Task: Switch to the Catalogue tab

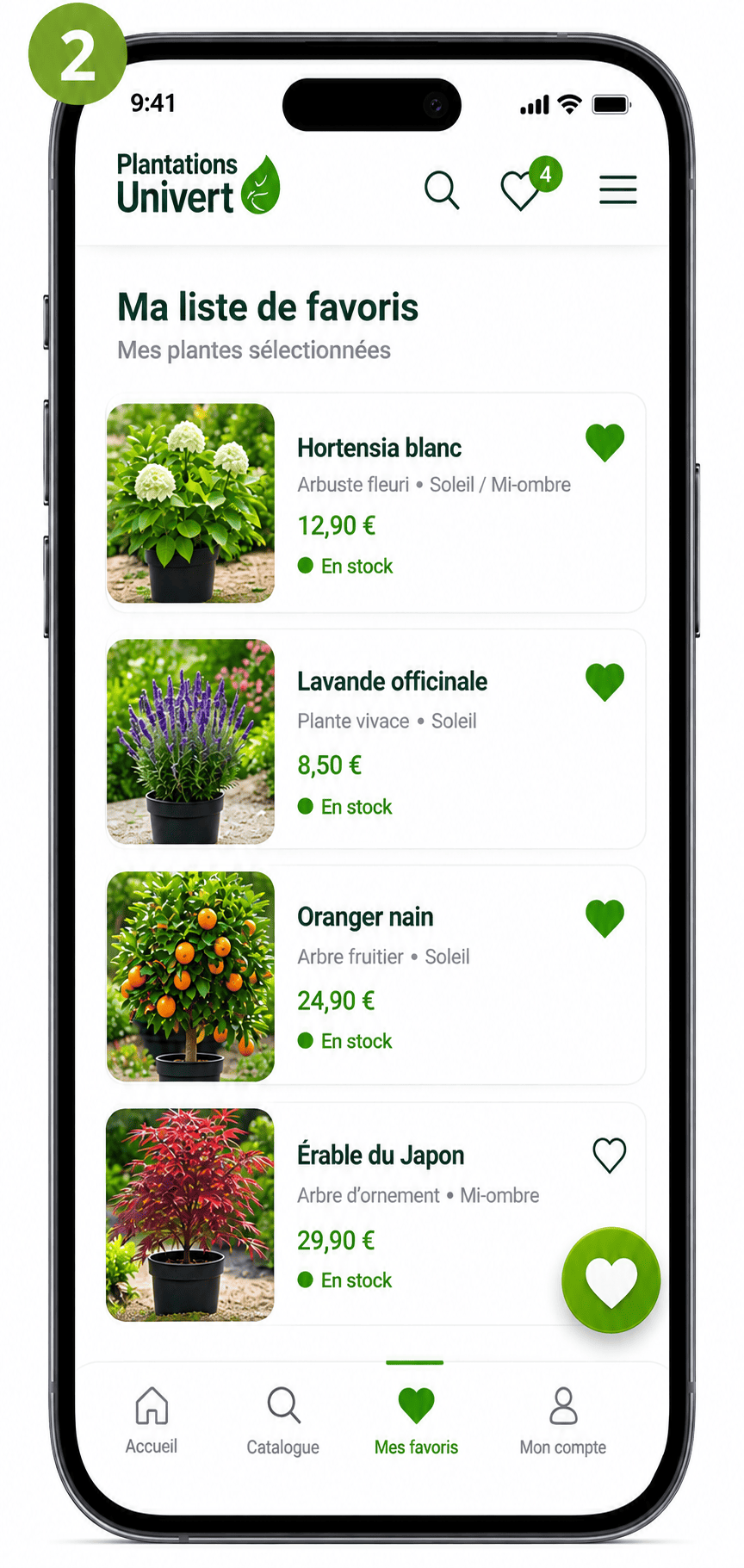Action: [x=283, y=1421]
